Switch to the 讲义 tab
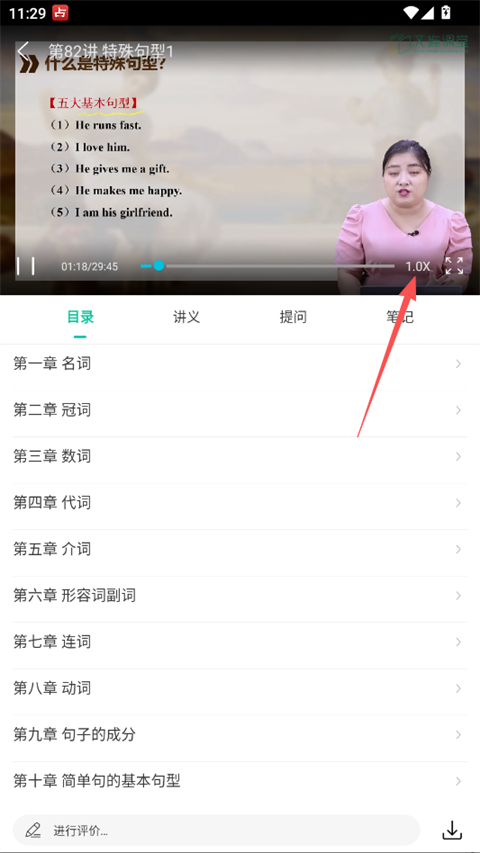Viewport: 480px width, 853px height. [x=187, y=317]
